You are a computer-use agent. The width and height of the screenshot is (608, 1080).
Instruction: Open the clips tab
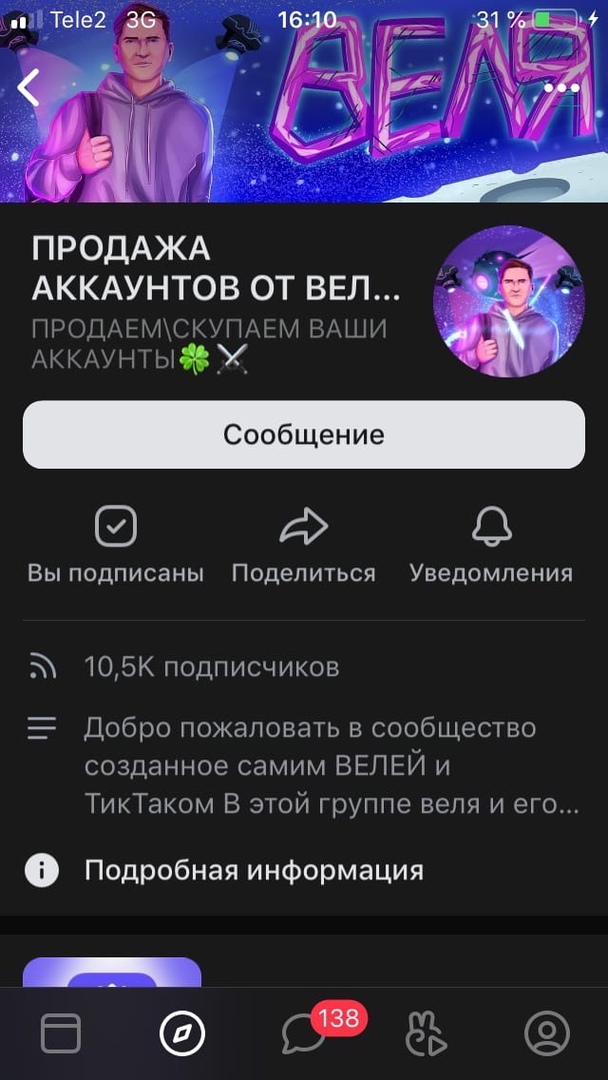click(426, 1034)
